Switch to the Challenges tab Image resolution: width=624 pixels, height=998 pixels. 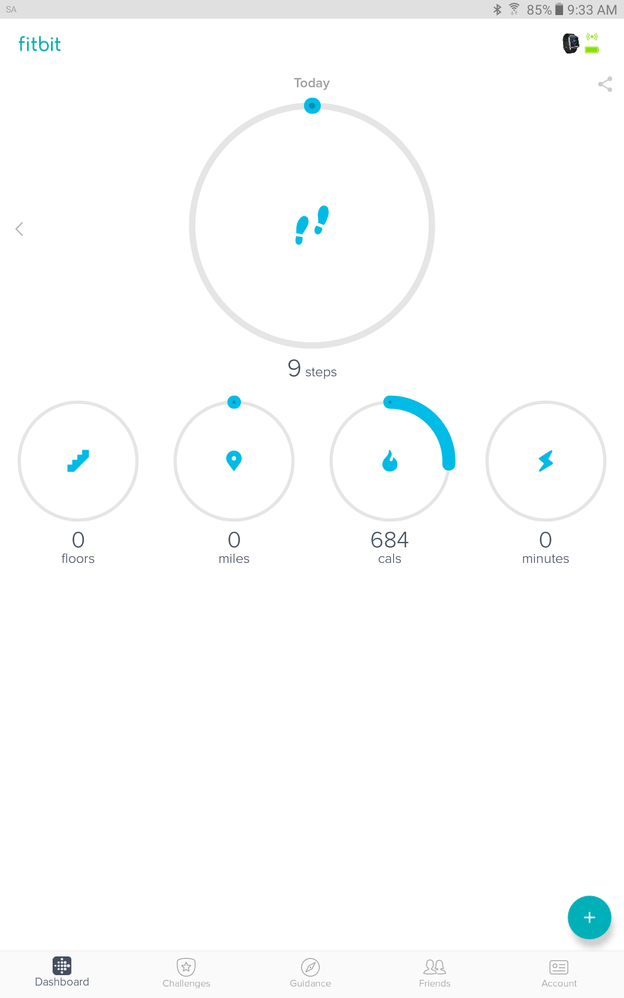tap(186, 972)
